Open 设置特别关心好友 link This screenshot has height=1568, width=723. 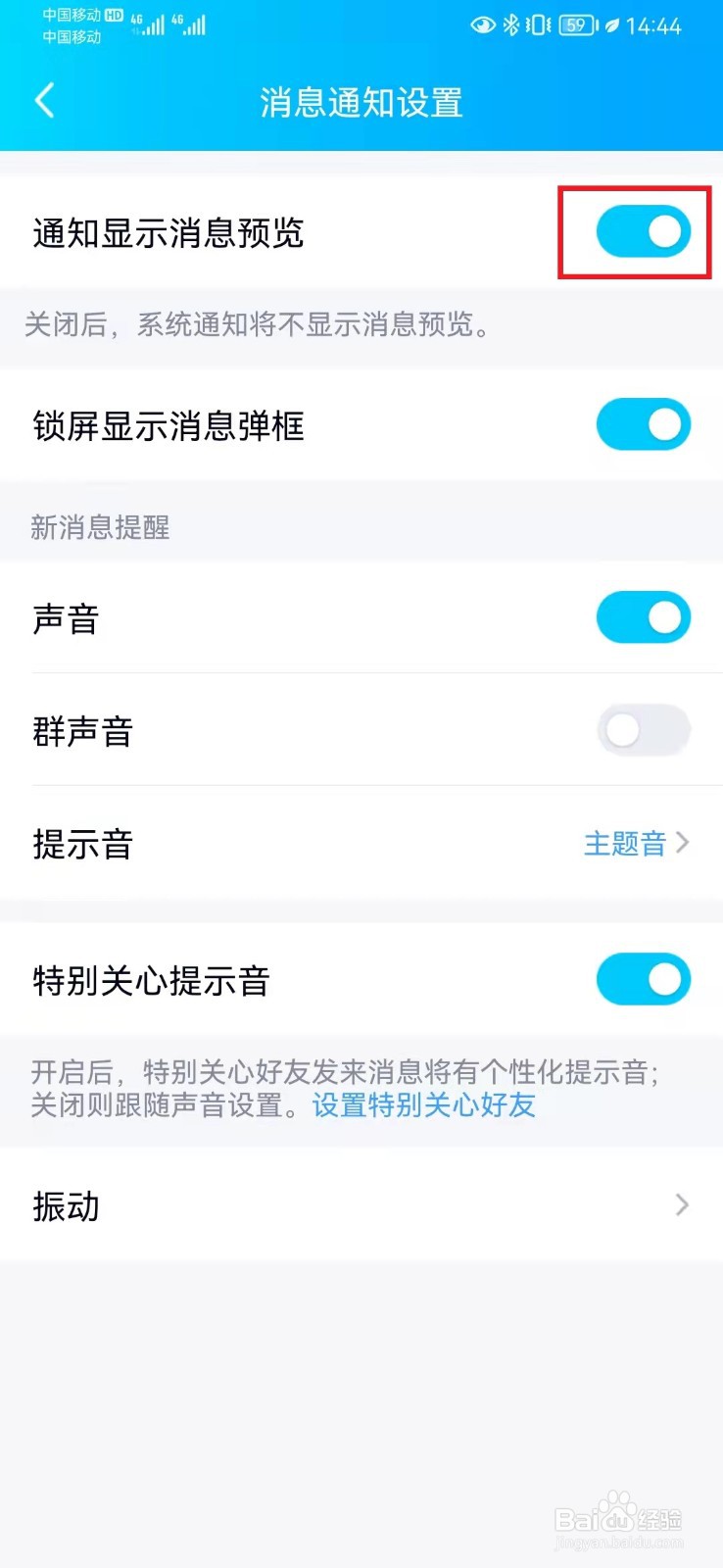423,1105
